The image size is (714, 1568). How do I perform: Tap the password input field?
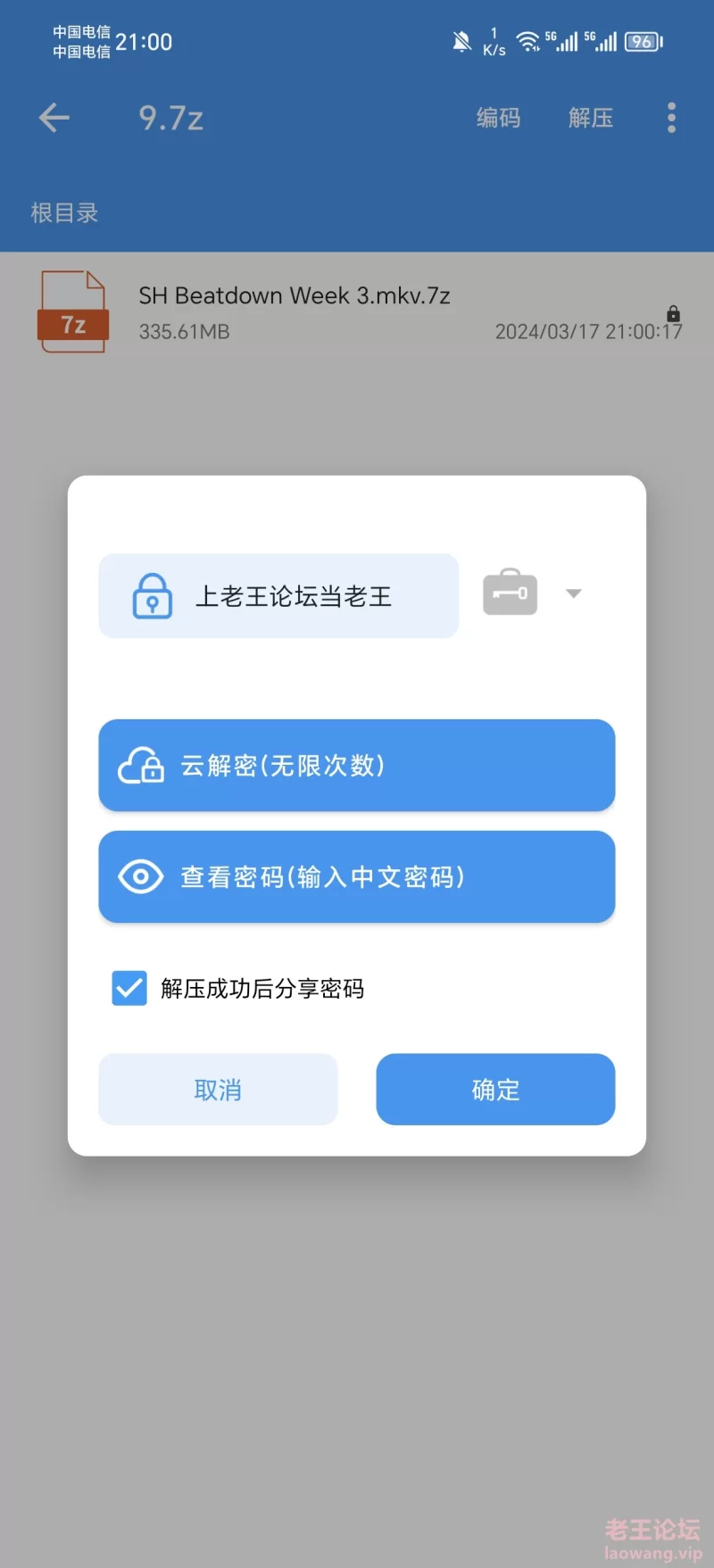[295, 596]
